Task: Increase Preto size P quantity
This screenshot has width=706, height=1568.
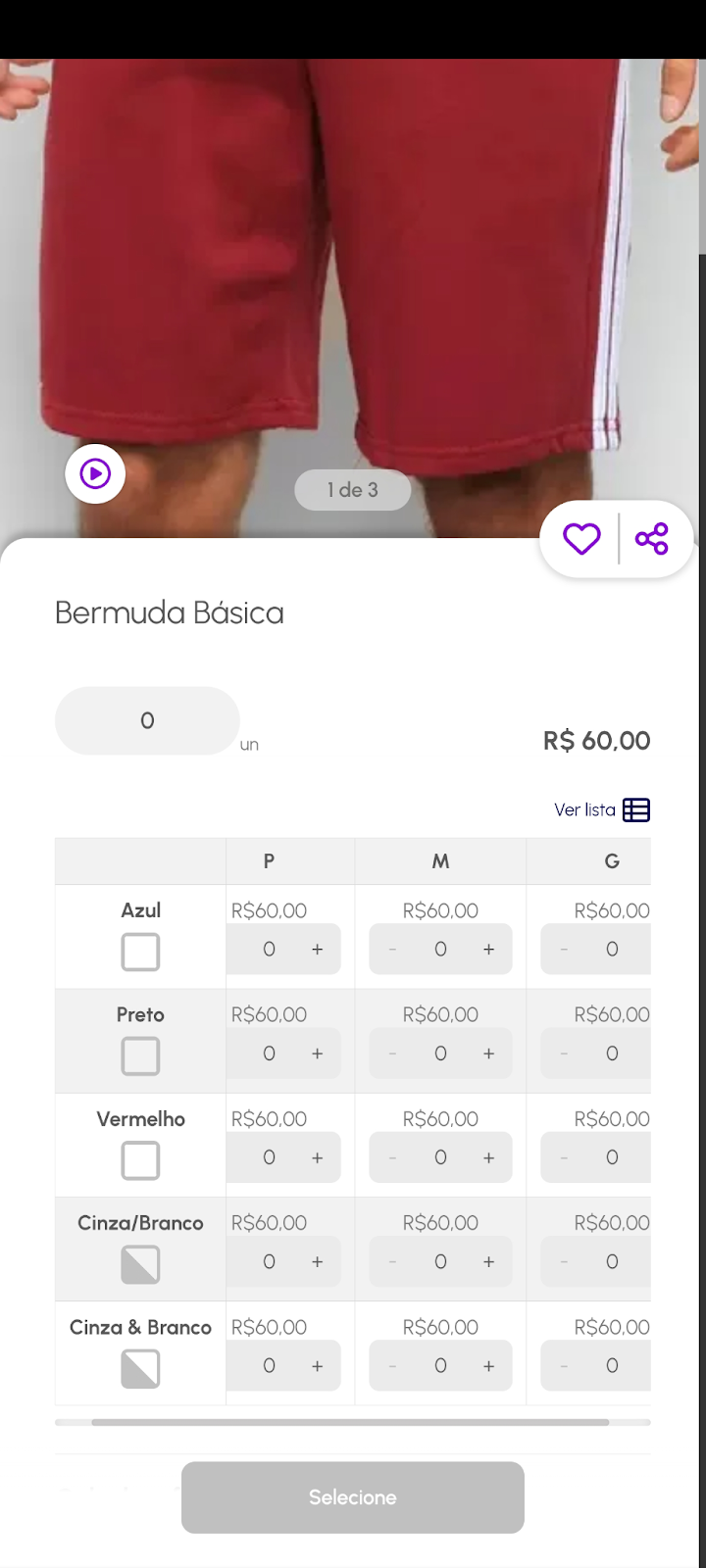Action: (x=317, y=1053)
